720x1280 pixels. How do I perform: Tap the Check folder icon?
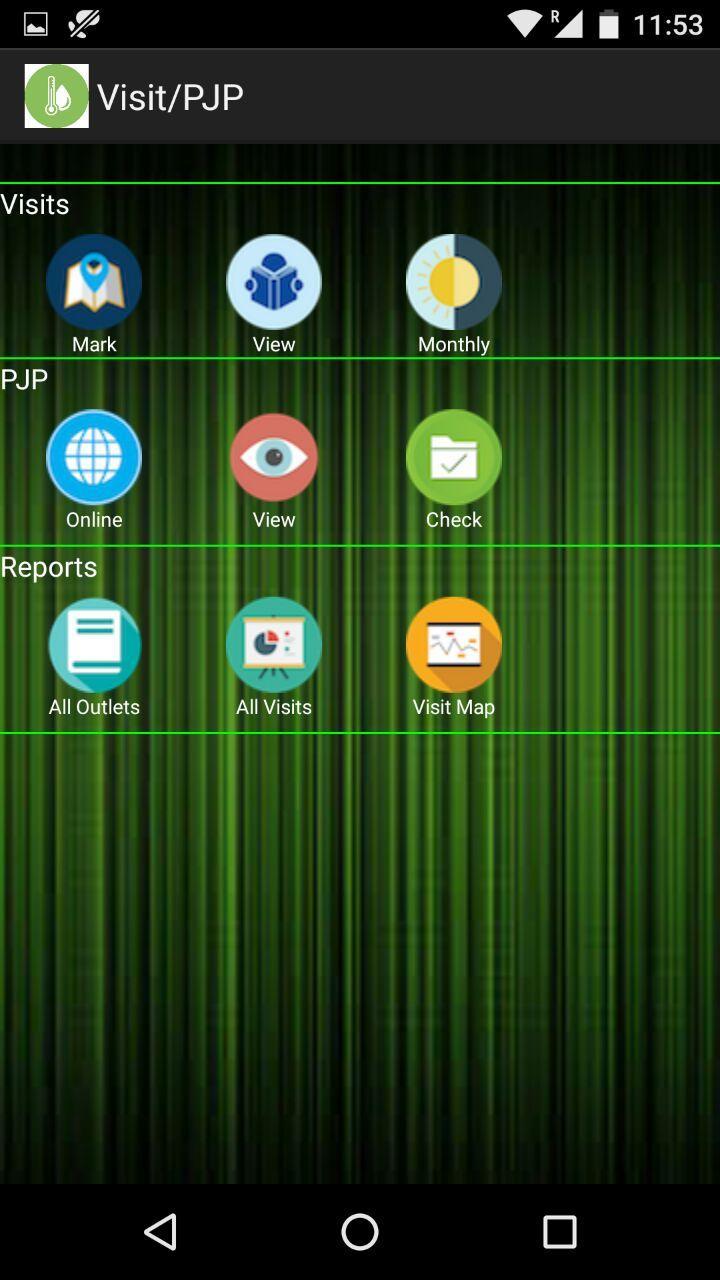454,458
